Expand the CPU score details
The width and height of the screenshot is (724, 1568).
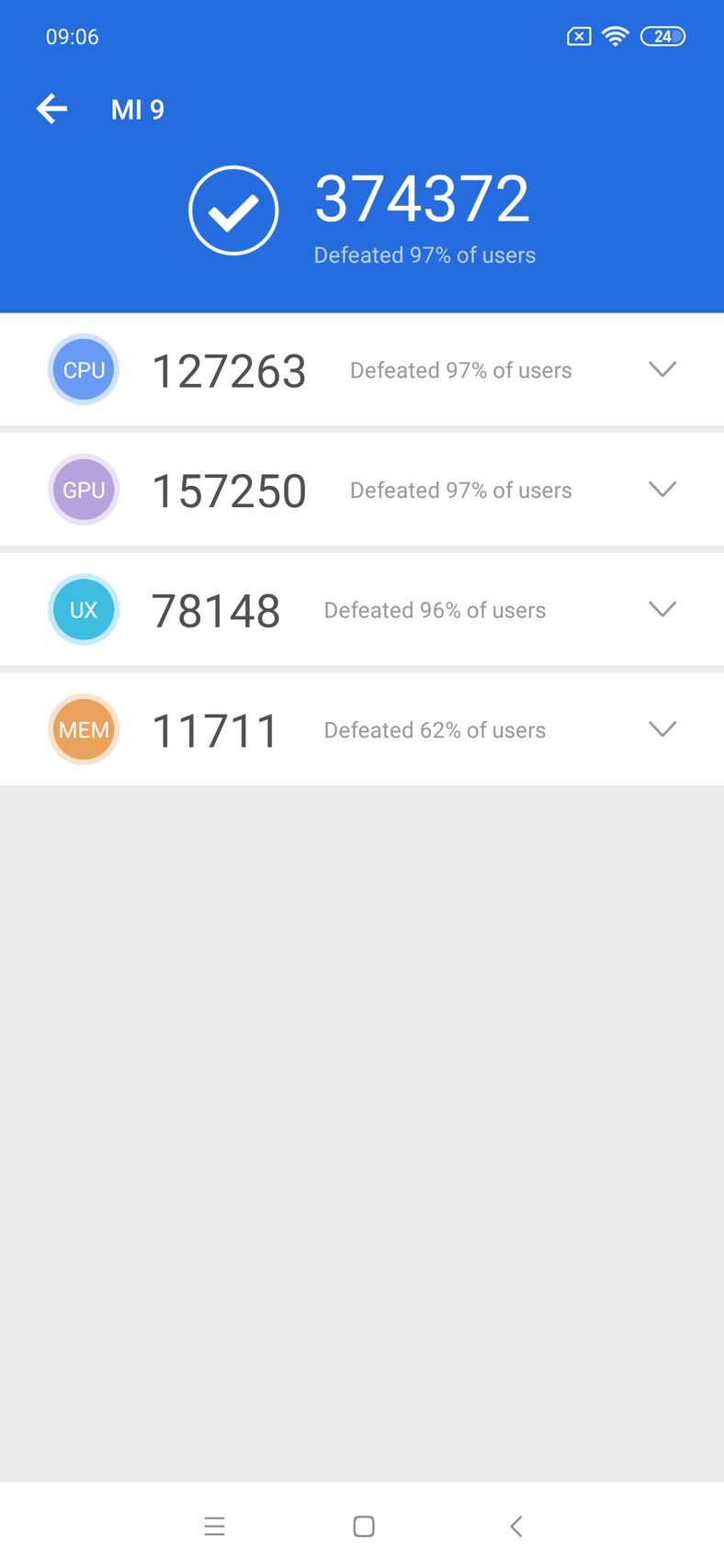click(662, 369)
